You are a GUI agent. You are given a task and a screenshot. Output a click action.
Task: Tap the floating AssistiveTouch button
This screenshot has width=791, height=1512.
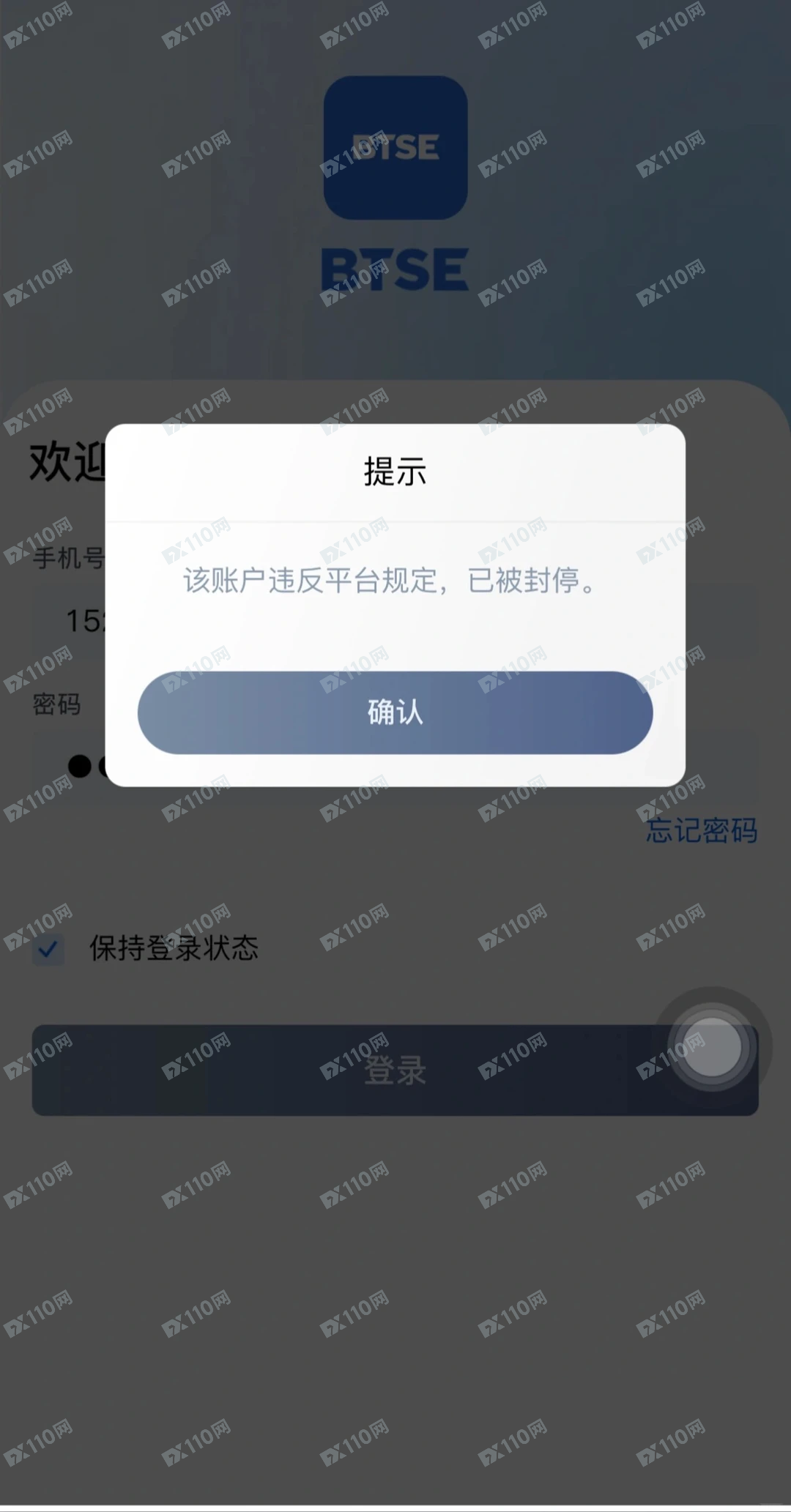point(711,1047)
